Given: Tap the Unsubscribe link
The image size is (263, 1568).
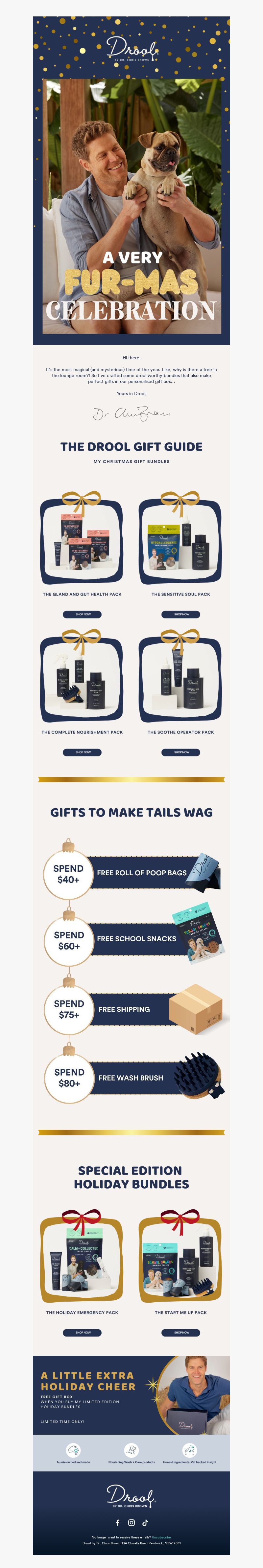Looking at the screenshot, I should click(161, 1537).
